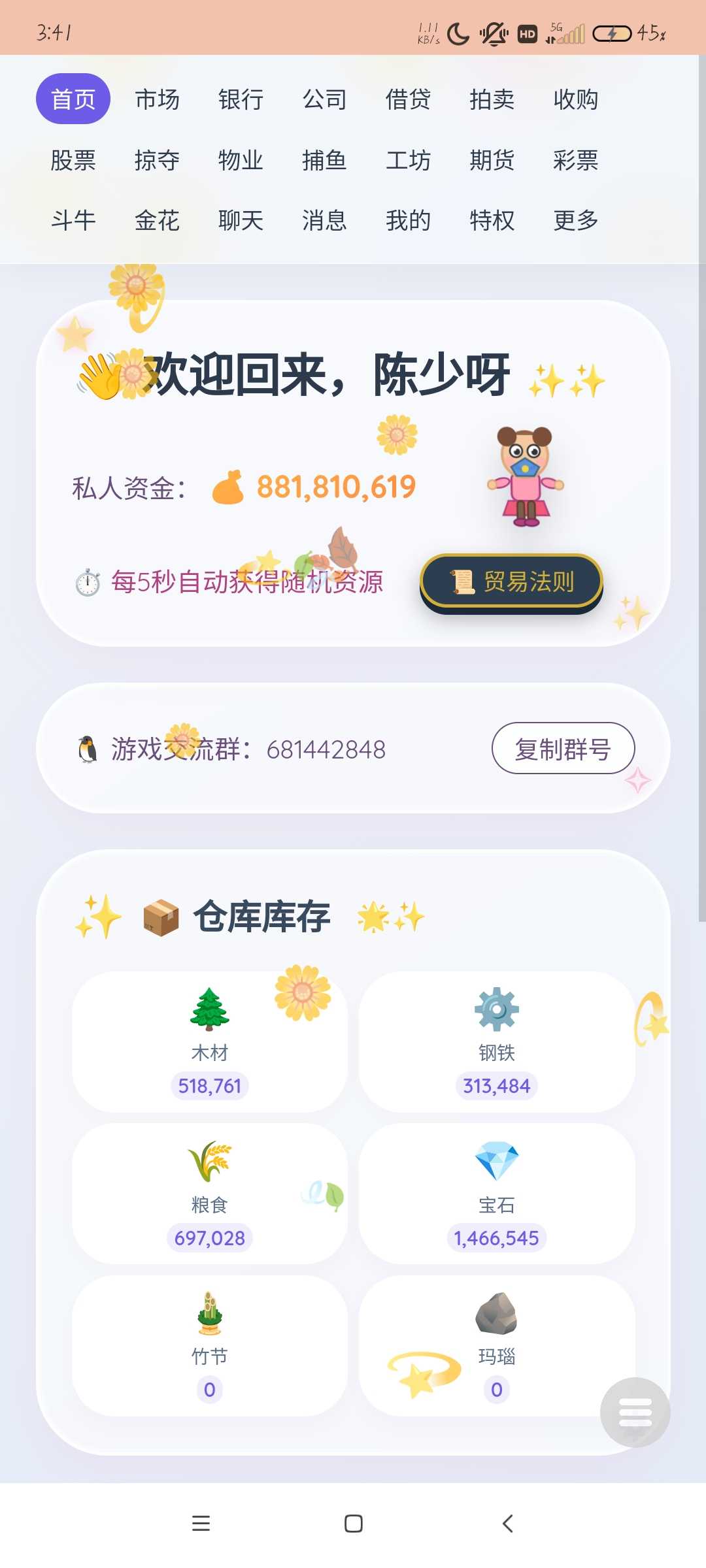Screen dimensions: 706x1568
Task: Go to the 彩票 page
Action: (x=575, y=160)
